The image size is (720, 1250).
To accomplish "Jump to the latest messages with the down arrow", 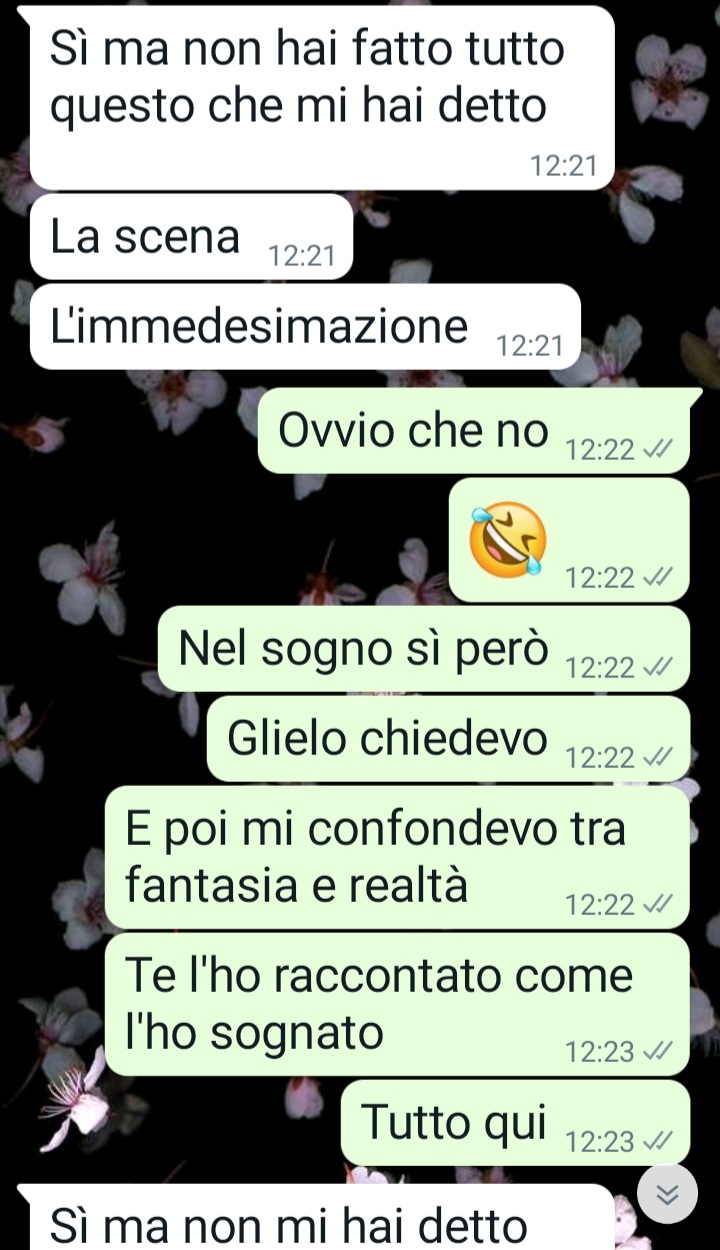I will [667, 1194].
